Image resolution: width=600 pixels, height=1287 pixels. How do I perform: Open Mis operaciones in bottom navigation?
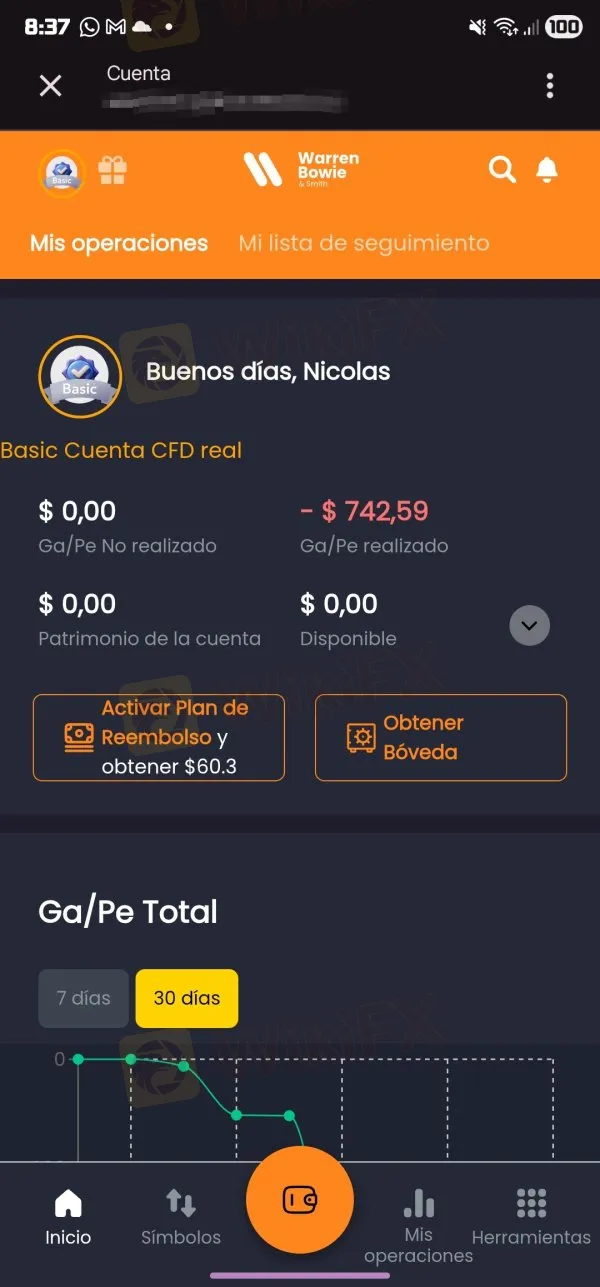point(419,1225)
